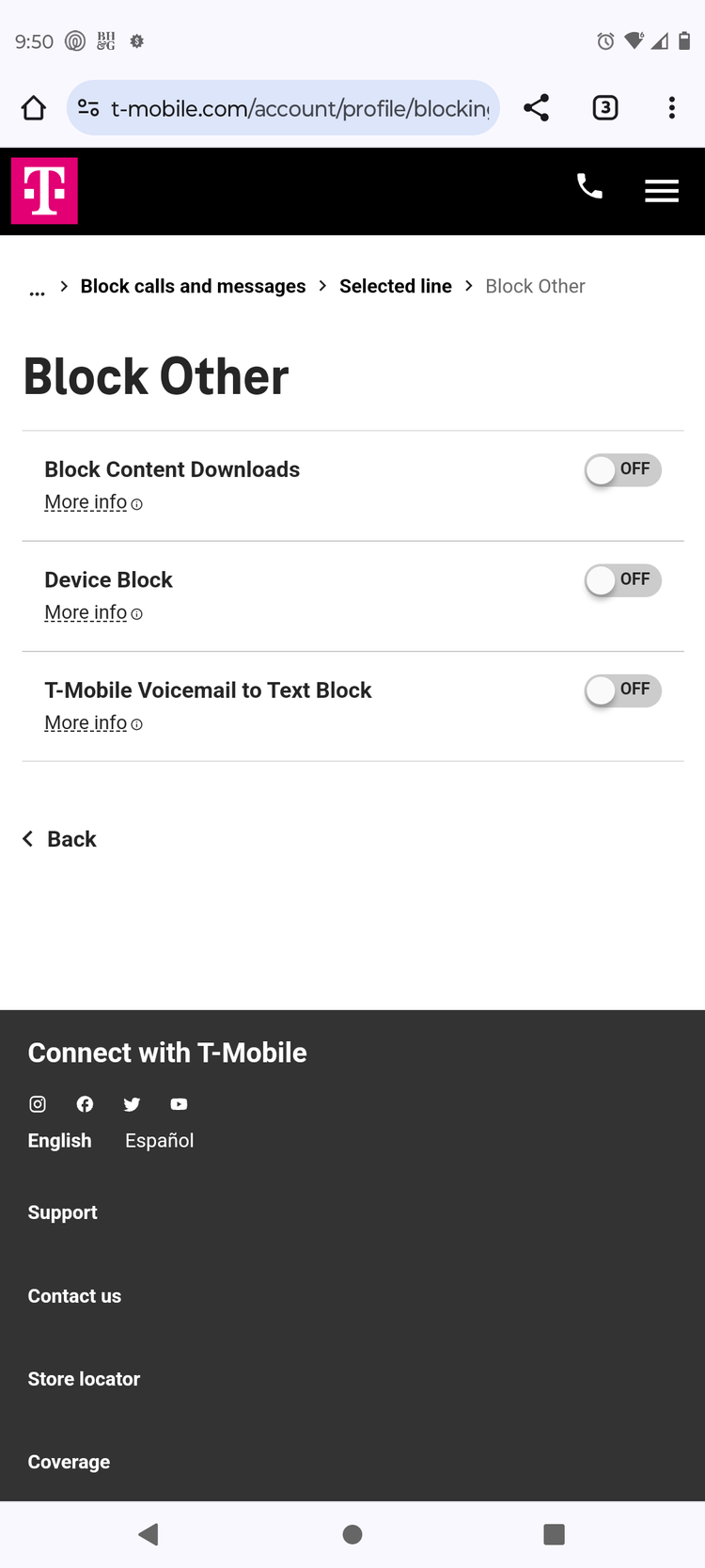The image size is (705, 1568).
Task: Open T-Mobile's Instagram page
Action: 38,1103
